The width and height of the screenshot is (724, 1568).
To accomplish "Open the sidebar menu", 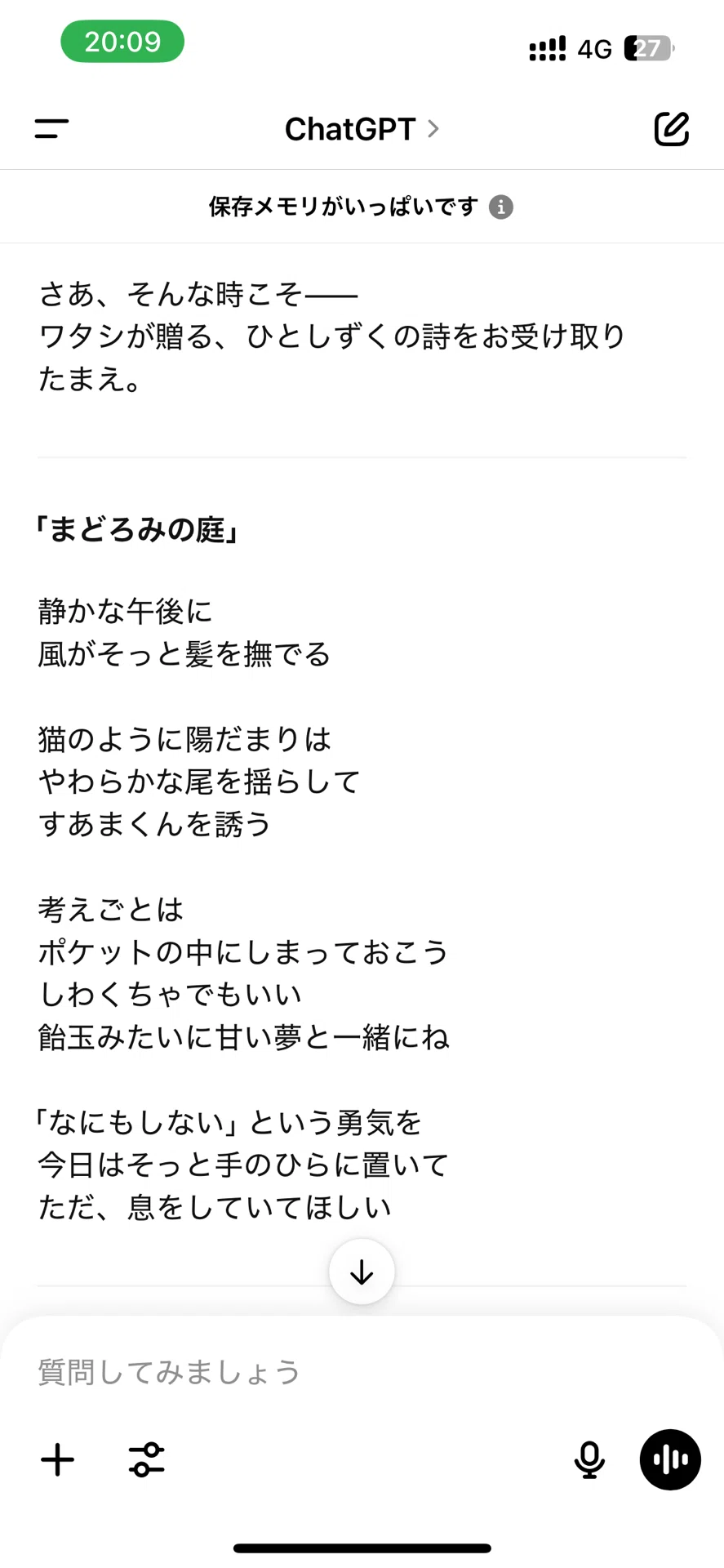I will (x=51, y=128).
